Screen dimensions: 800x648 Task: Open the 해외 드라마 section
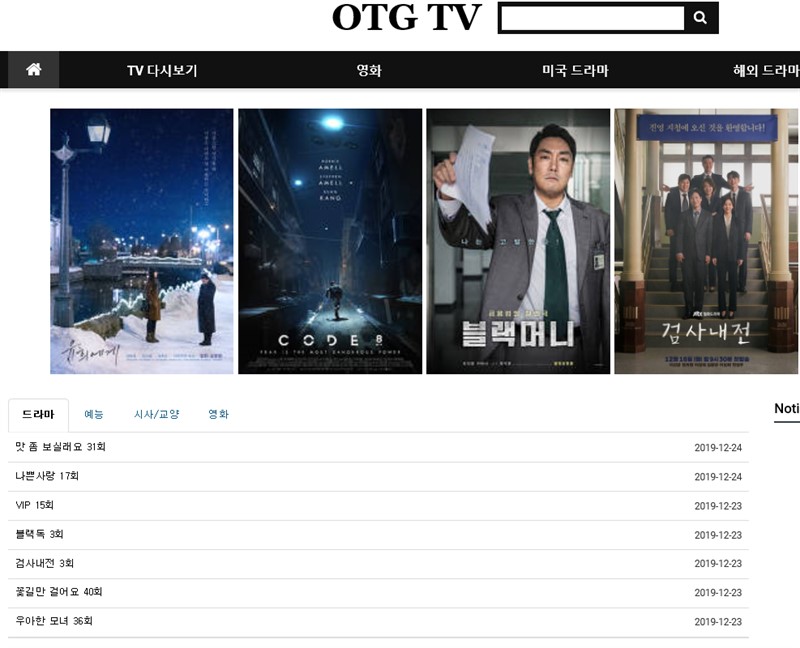point(765,71)
